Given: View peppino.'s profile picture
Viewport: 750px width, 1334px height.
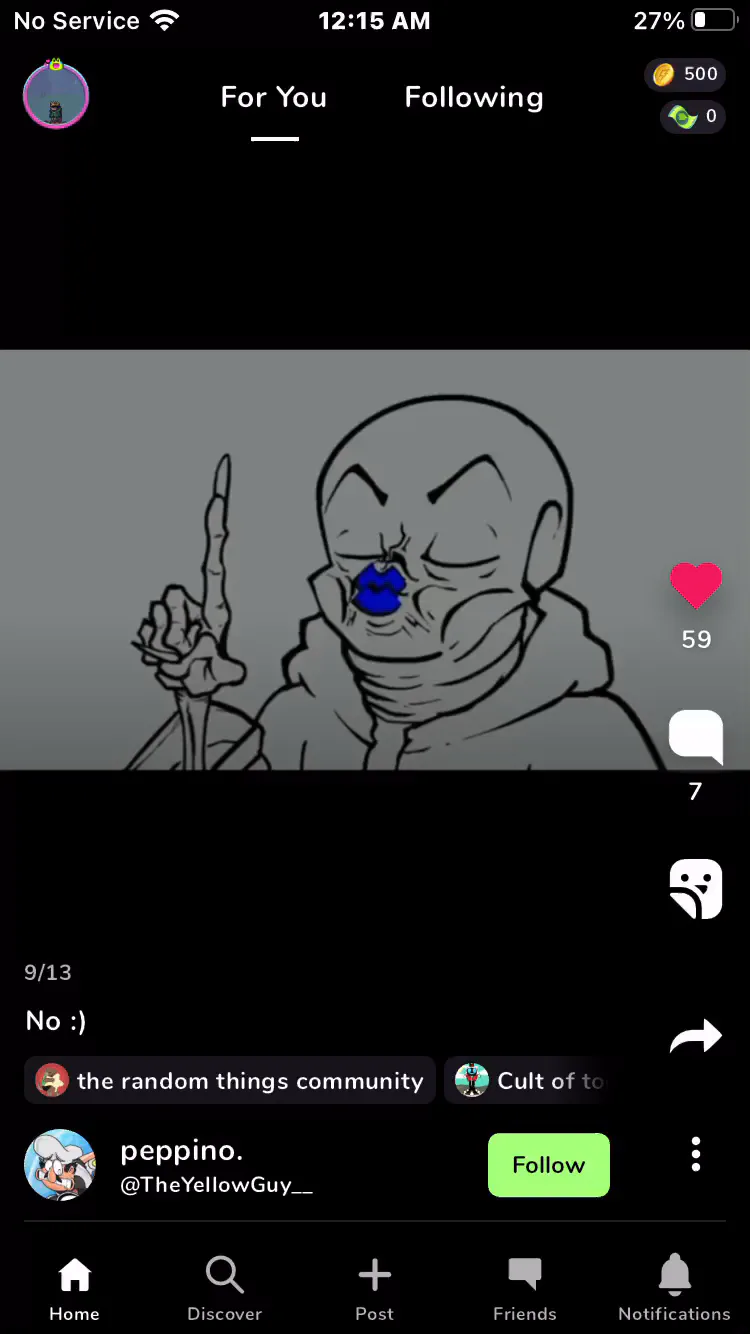Looking at the screenshot, I should coord(60,1165).
